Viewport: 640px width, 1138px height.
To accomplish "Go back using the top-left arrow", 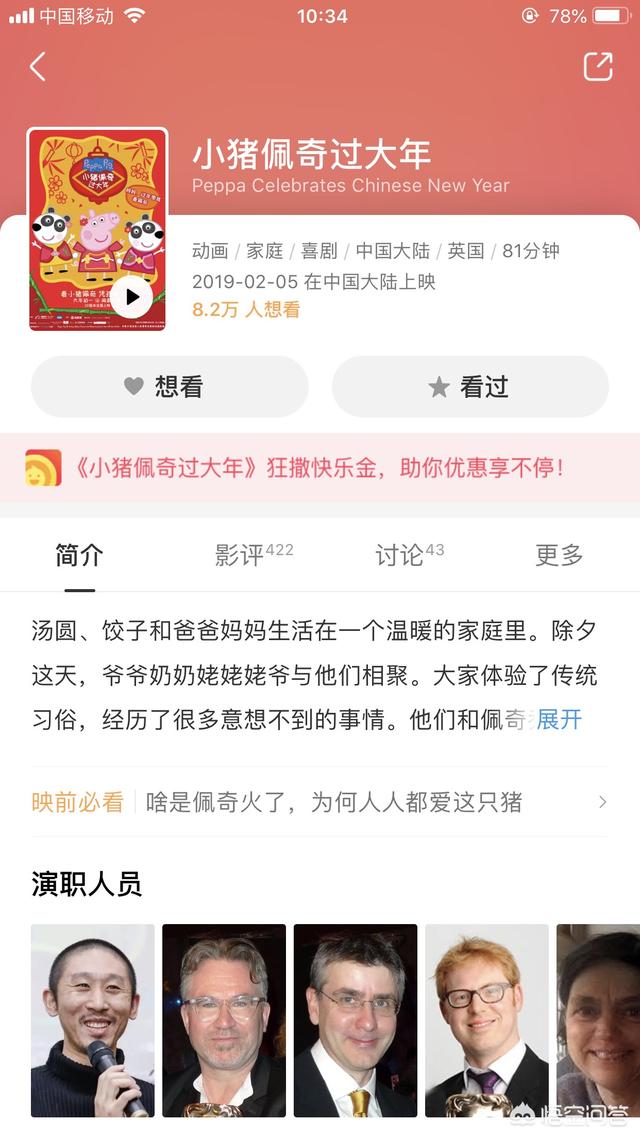I will tap(38, 67).
